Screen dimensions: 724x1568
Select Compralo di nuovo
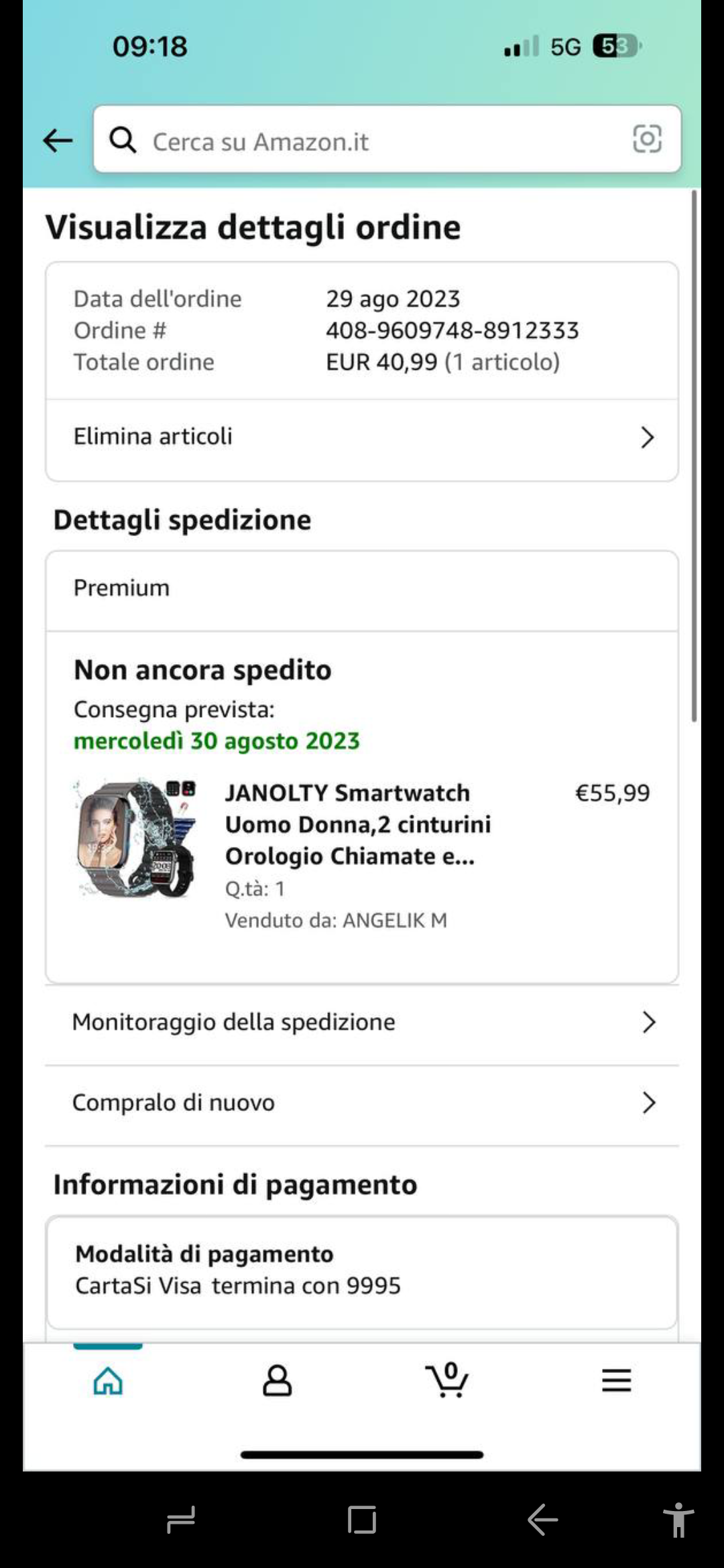(x=362, y=1103)
